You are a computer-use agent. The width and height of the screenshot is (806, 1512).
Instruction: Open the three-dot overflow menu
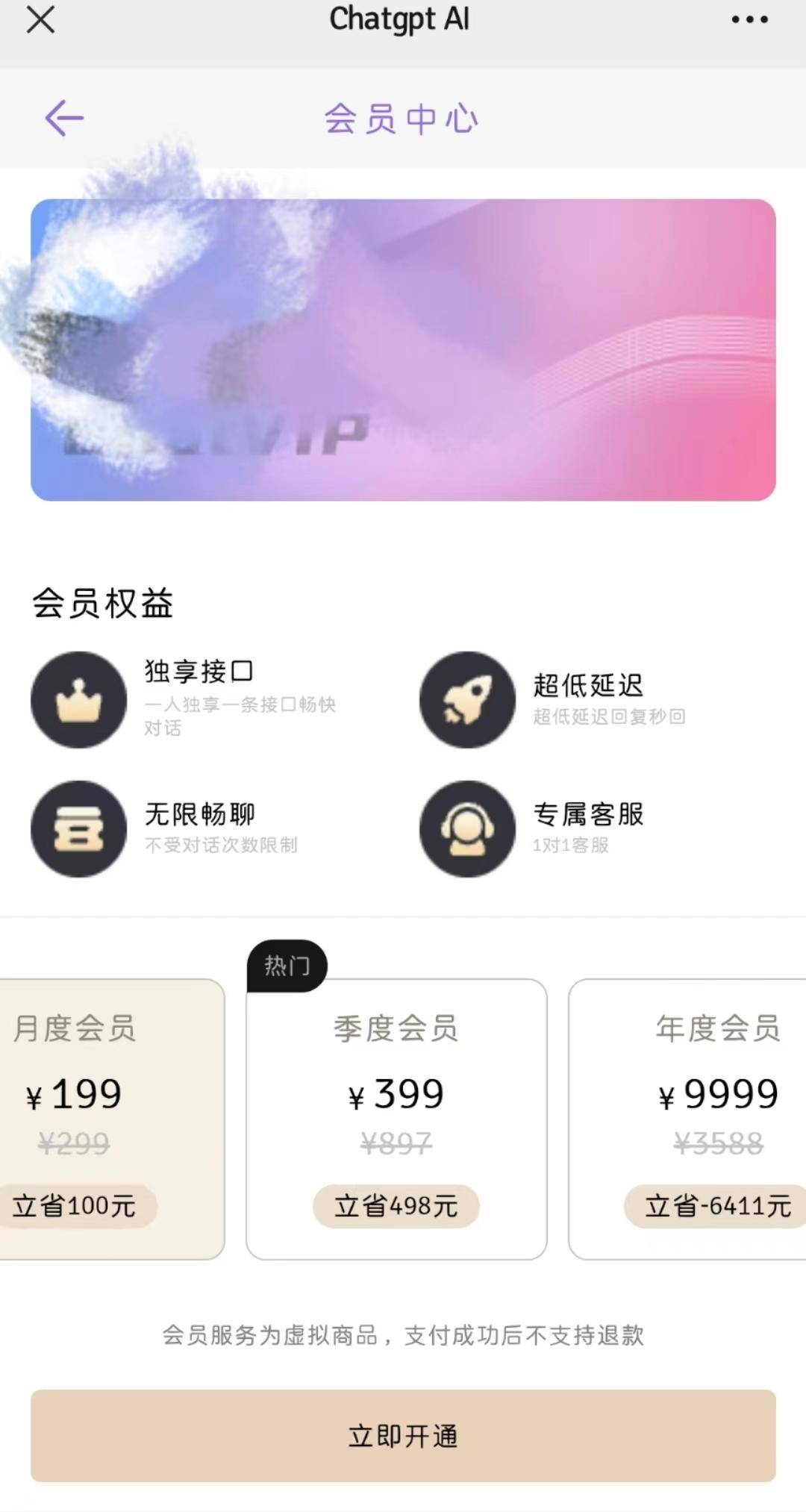(749, 20)
